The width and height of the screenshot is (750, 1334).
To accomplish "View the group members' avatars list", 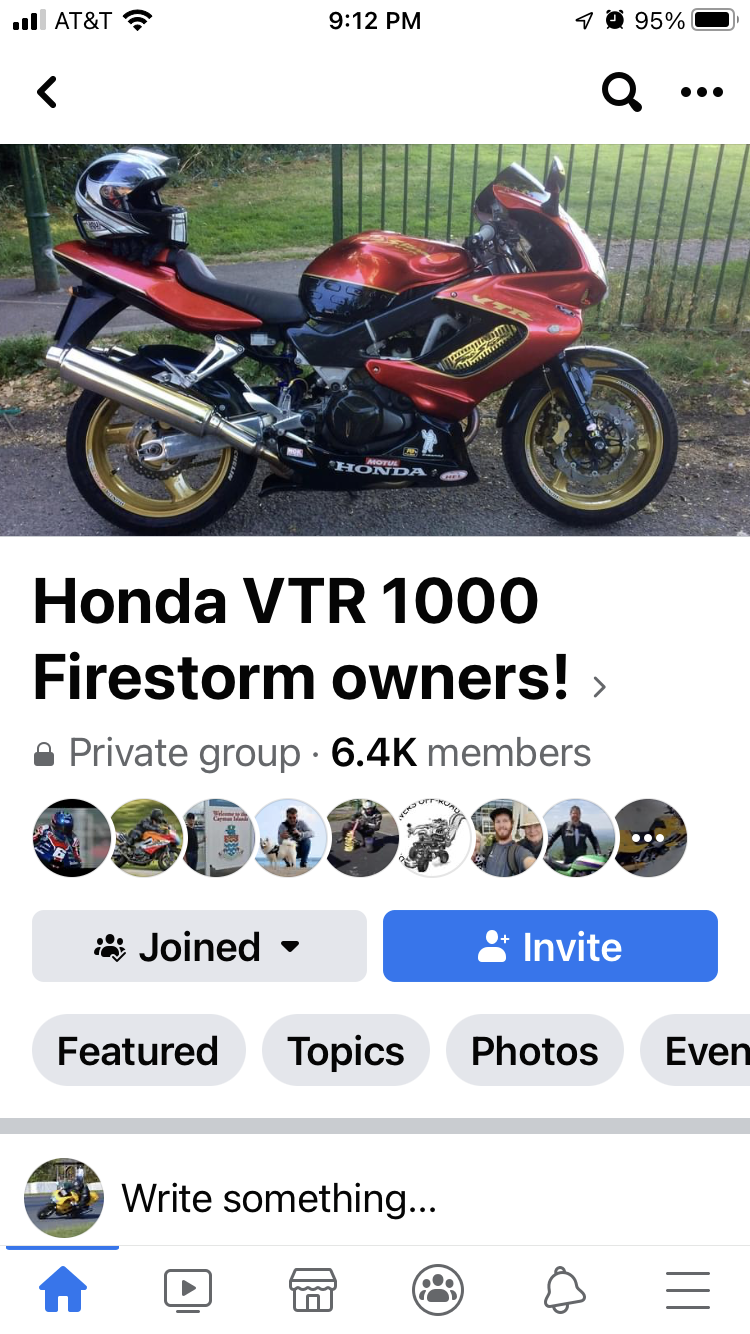I will tap(360, 838).
